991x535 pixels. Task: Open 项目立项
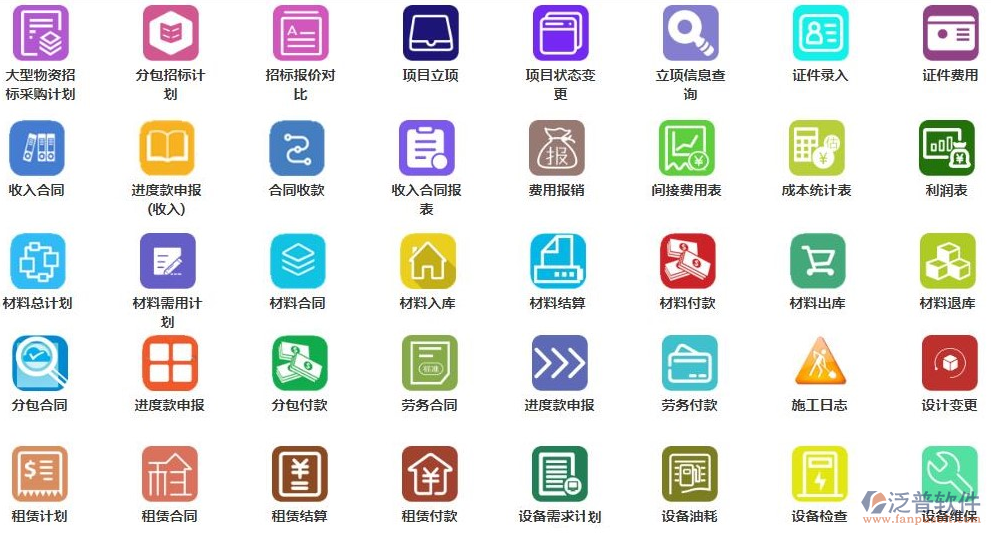tap(430, 34)
